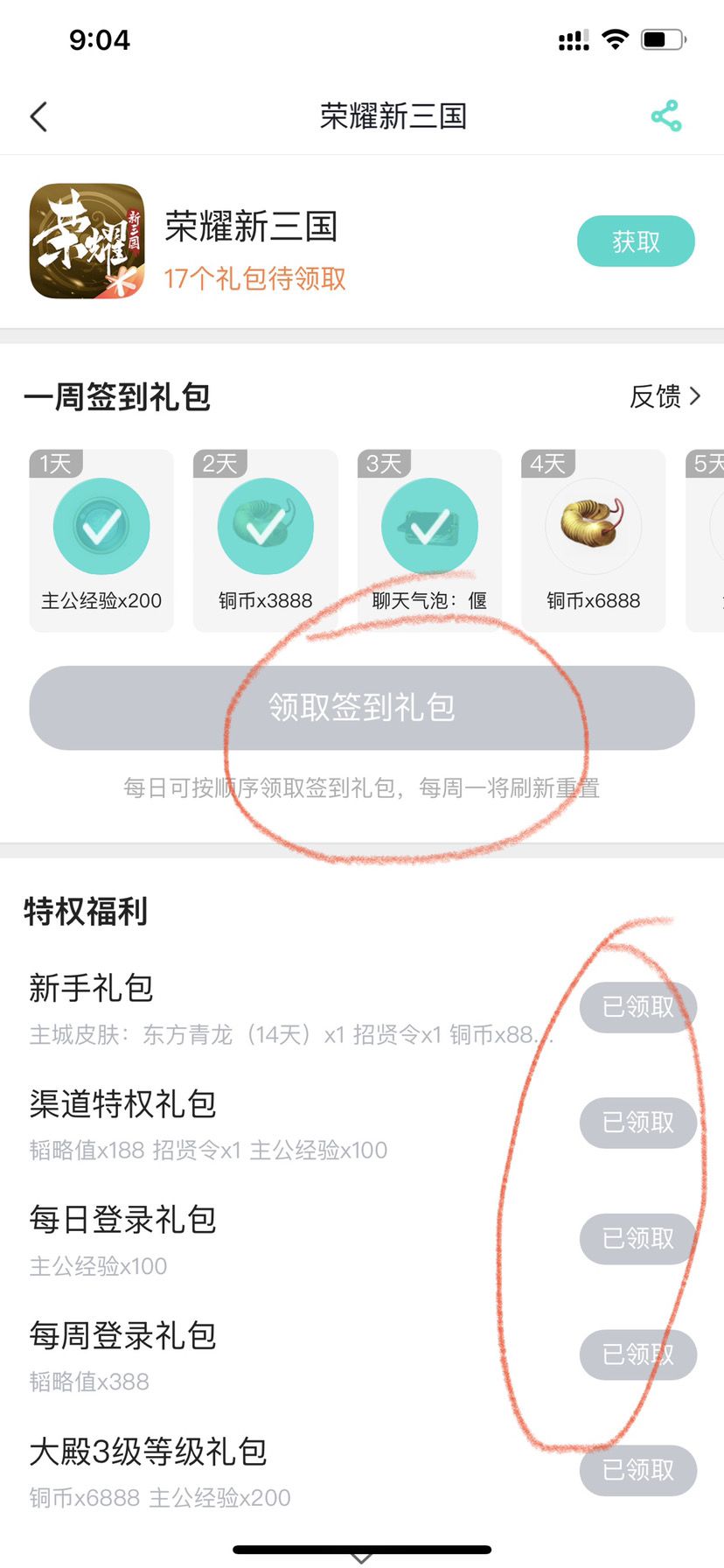This screenshot has width=724, height=1568.
Task: Tap the cellular signal bars icon
Action: (x=573, y=38)
